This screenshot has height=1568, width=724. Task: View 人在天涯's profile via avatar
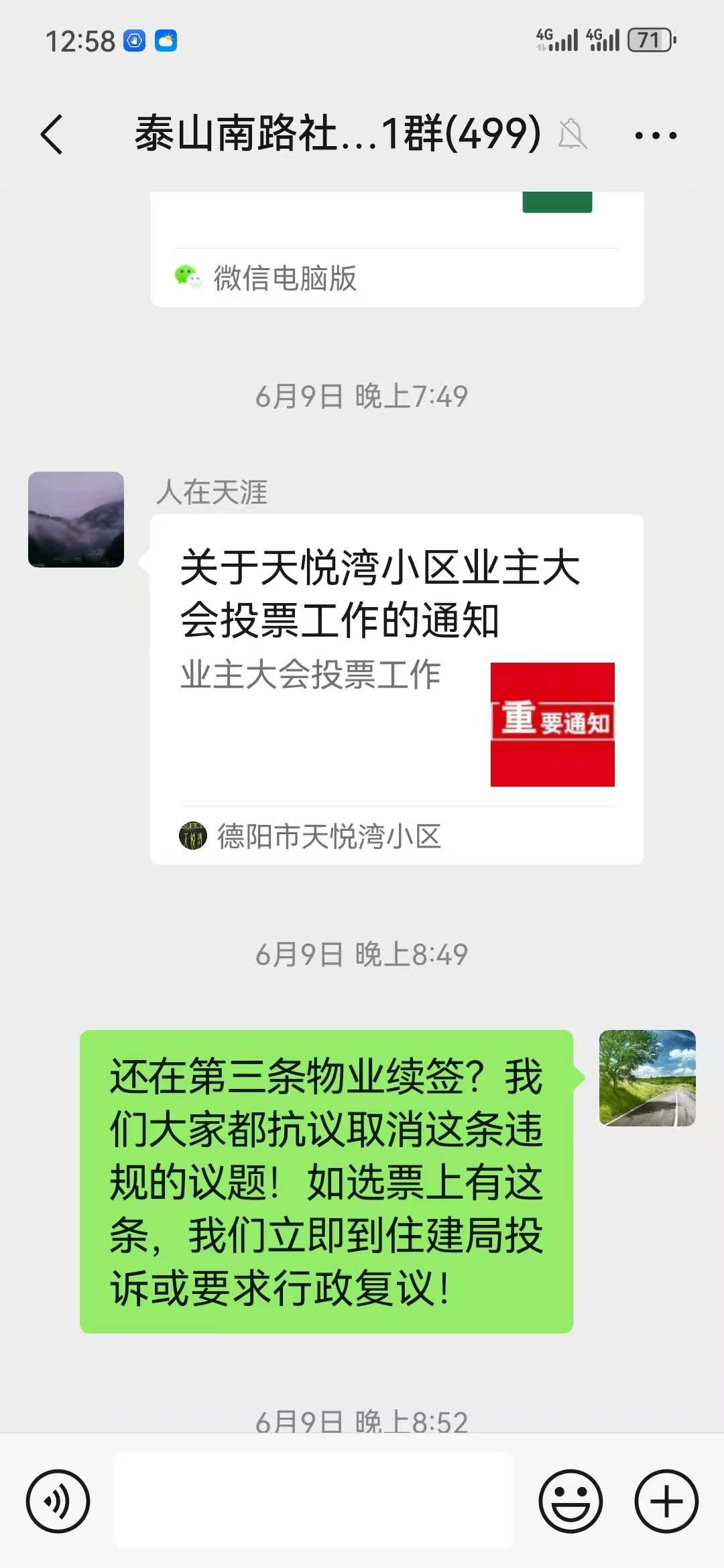[x=76, y=520]
